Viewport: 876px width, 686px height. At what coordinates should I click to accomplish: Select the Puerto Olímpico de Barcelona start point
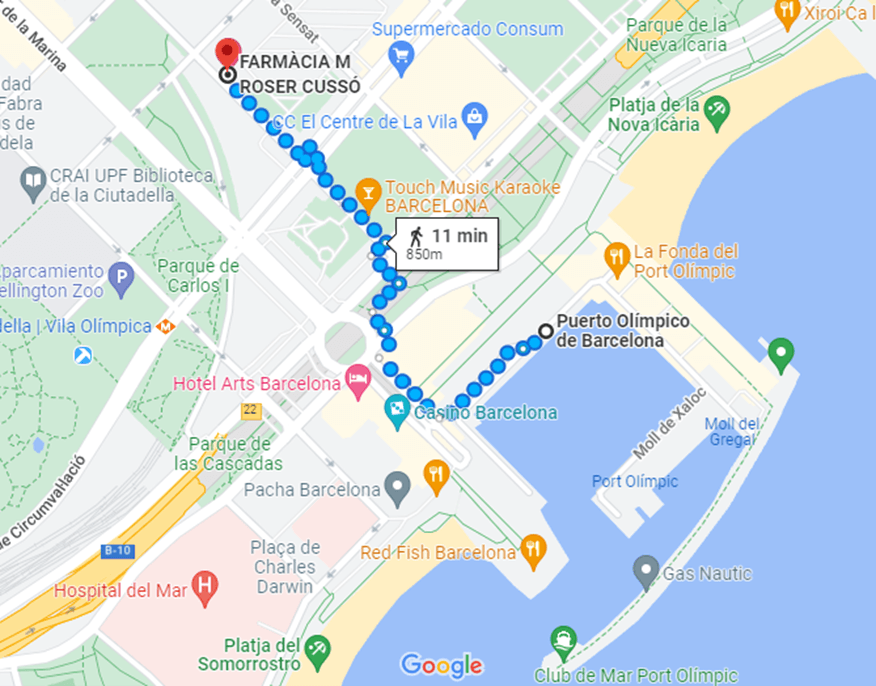point(545,331)
